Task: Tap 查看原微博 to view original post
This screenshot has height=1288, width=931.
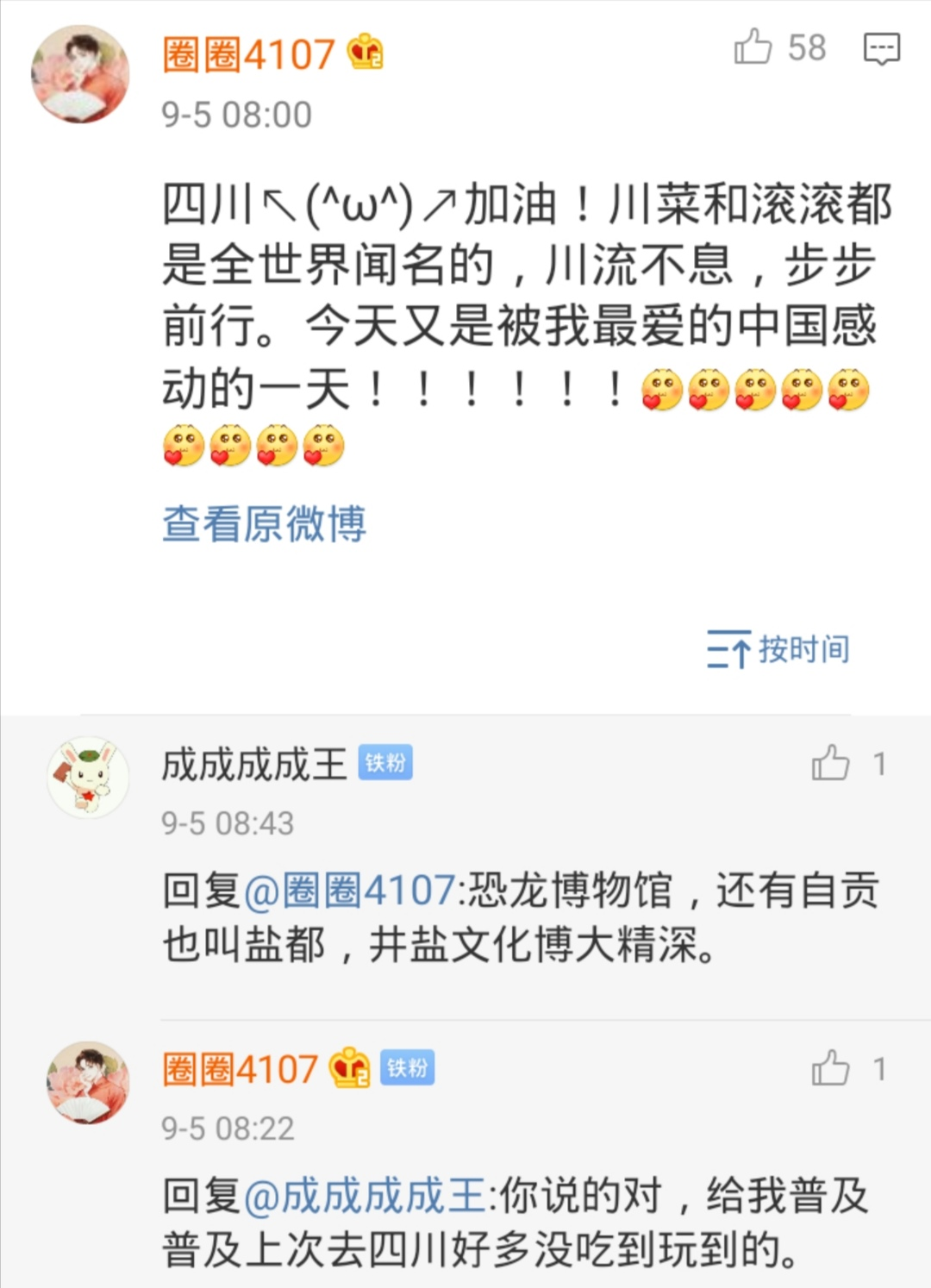Action: point(264,524)
